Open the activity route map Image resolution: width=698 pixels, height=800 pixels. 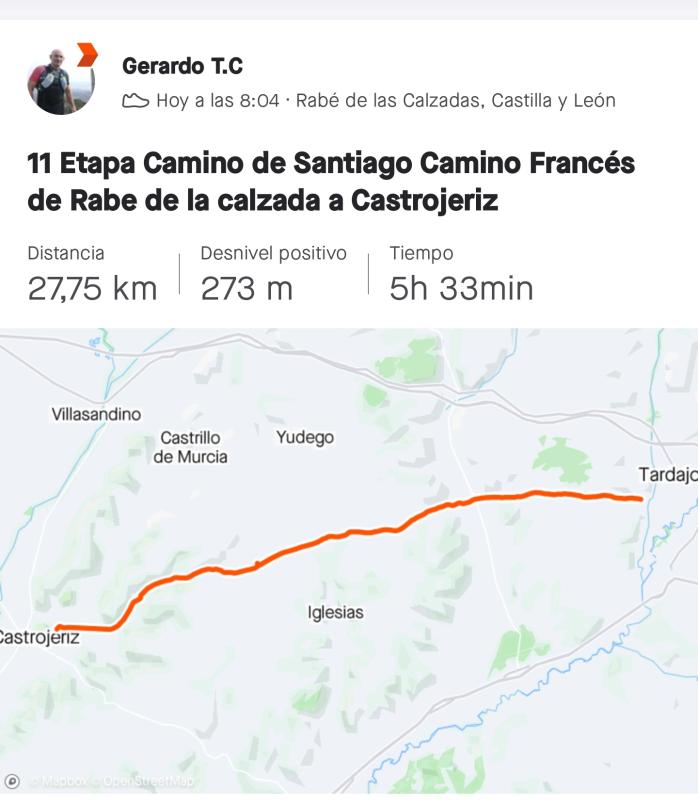[x=349, y=560]
